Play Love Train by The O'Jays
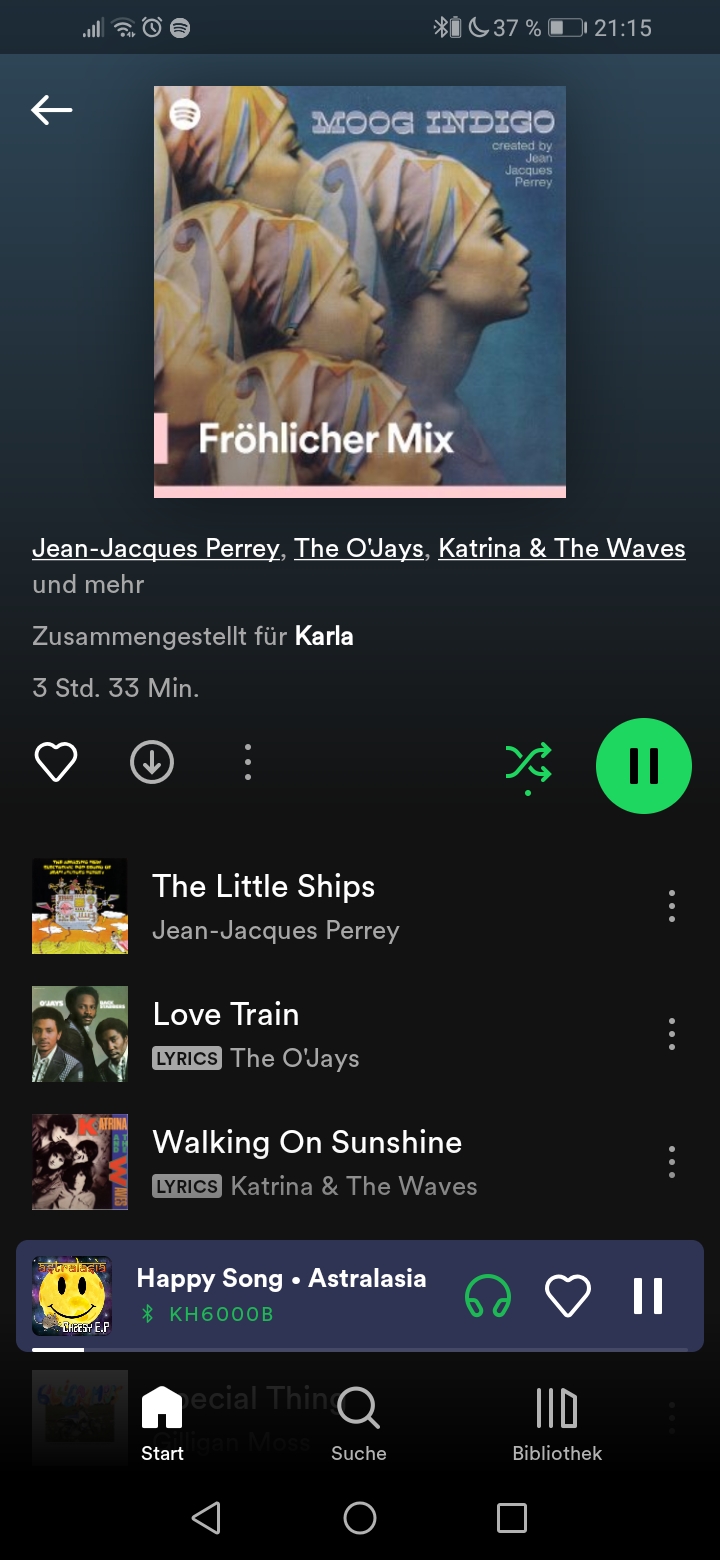Screen dimensions: 720x1560 click(x=226, y=1033)
